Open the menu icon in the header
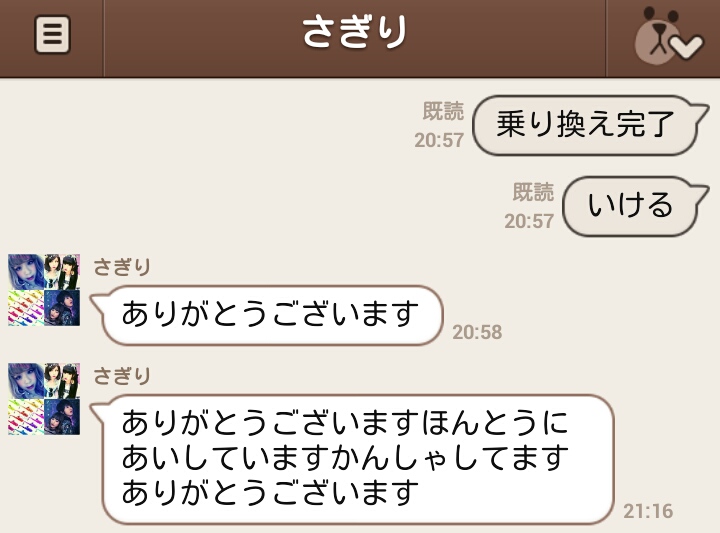720x533 pixels. pos(52,36)
